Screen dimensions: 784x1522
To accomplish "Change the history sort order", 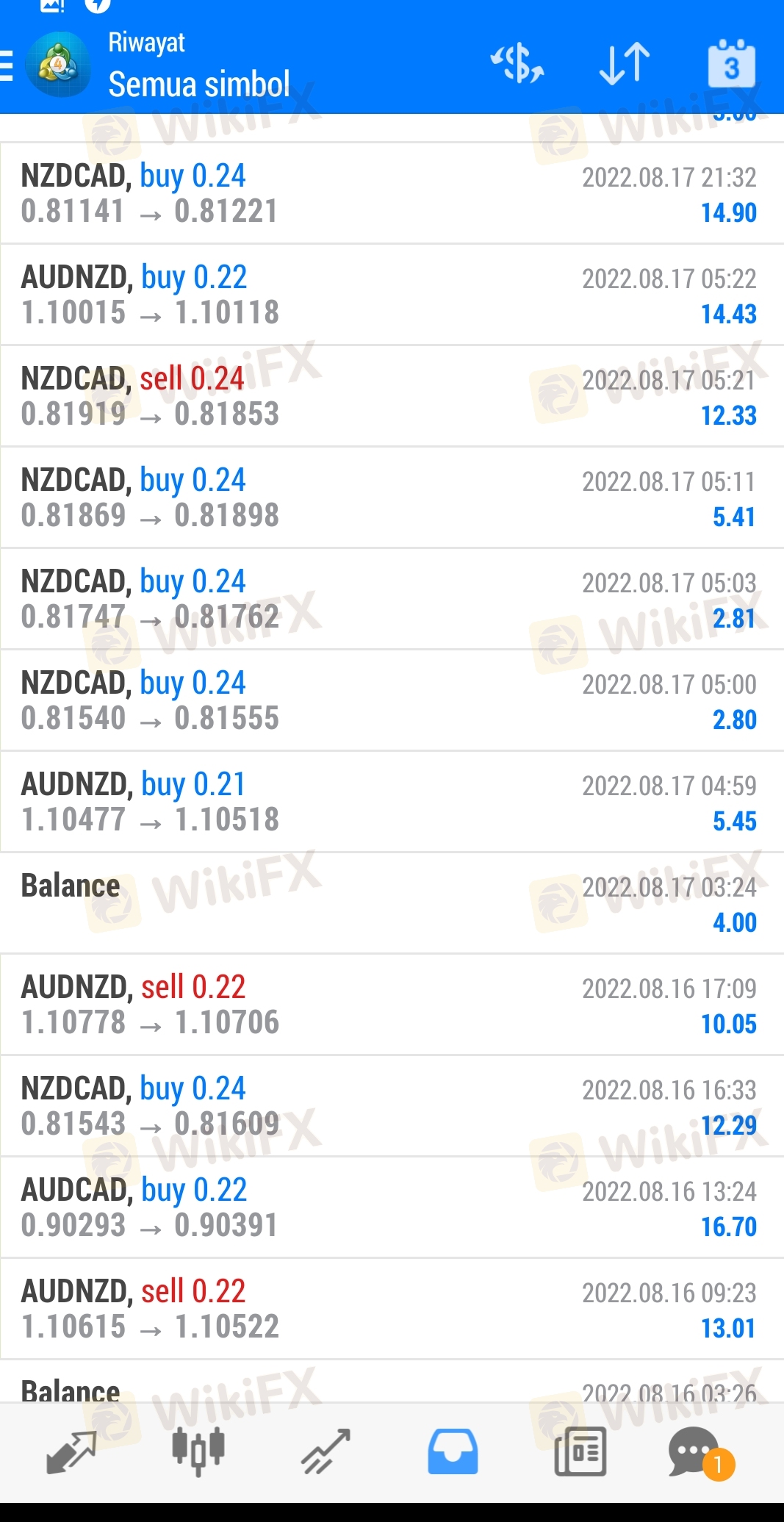I will coord(625,64).
